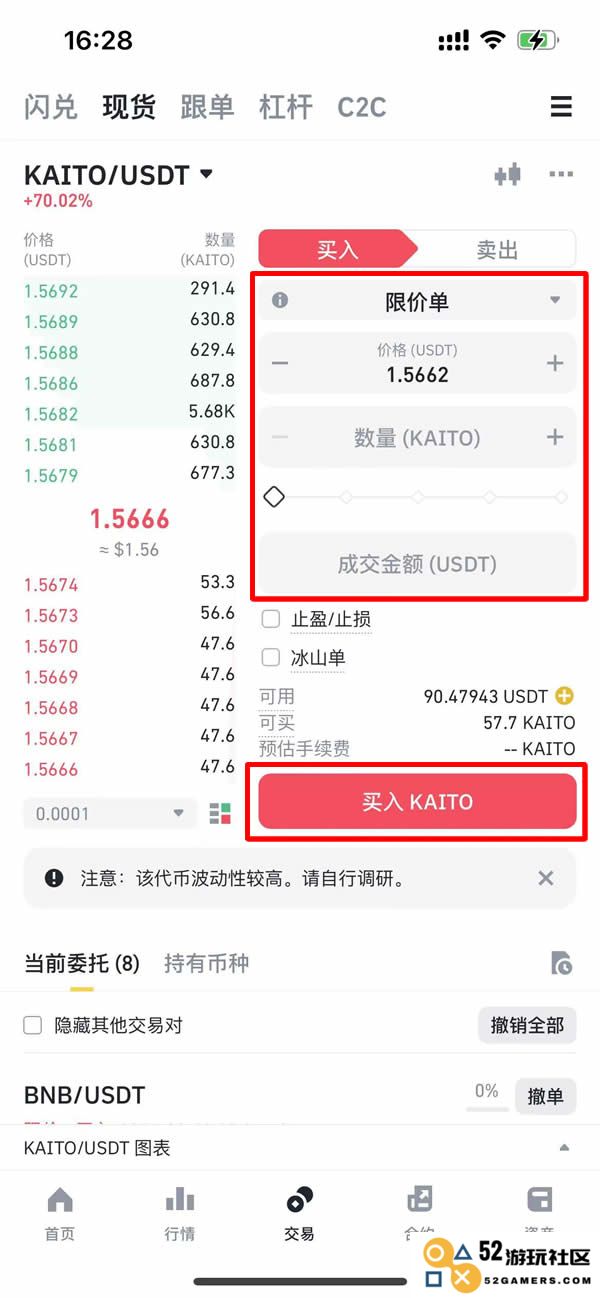Enable the 止盈/止损 checkbox

click(270, 619)
